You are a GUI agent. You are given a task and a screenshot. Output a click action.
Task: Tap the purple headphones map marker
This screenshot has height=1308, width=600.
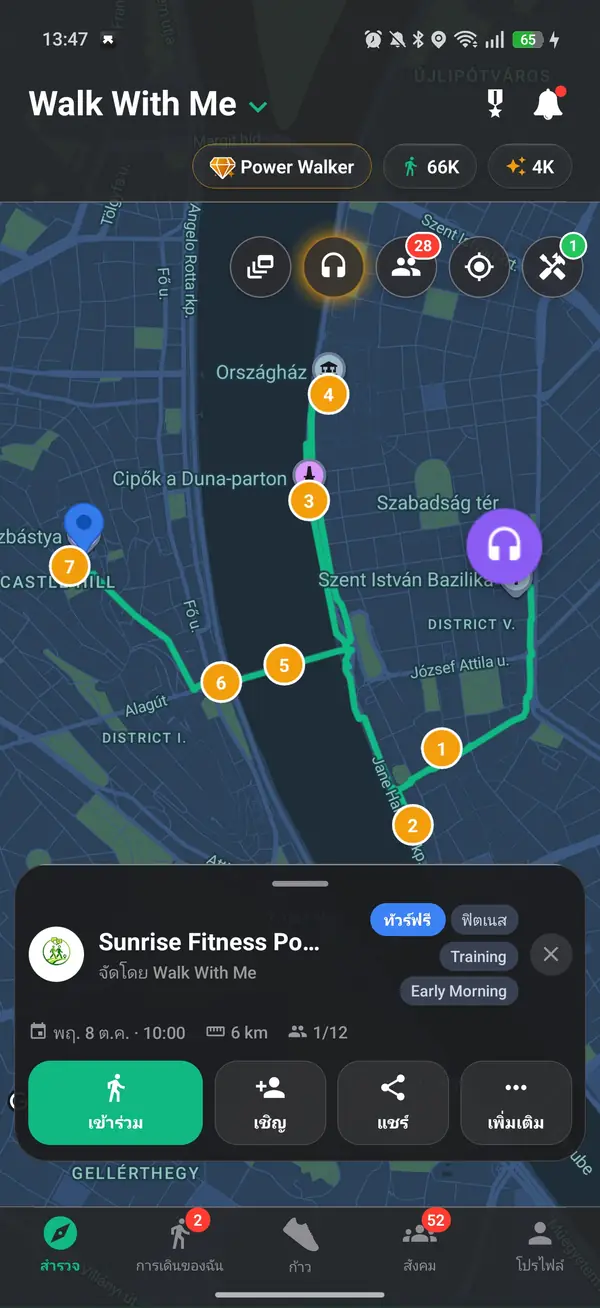pos(504,546)
